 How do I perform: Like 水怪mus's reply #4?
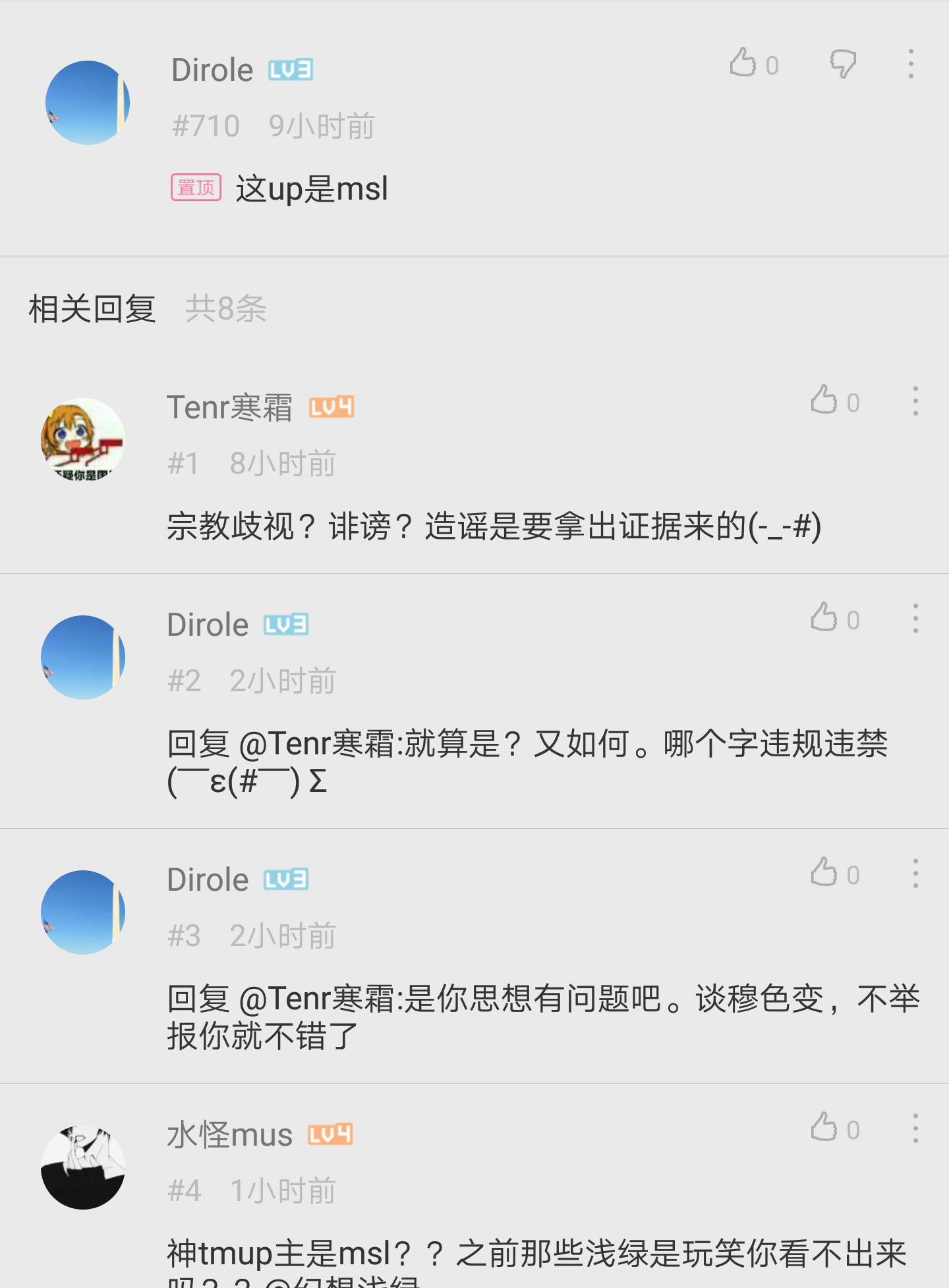(824, 1127)
